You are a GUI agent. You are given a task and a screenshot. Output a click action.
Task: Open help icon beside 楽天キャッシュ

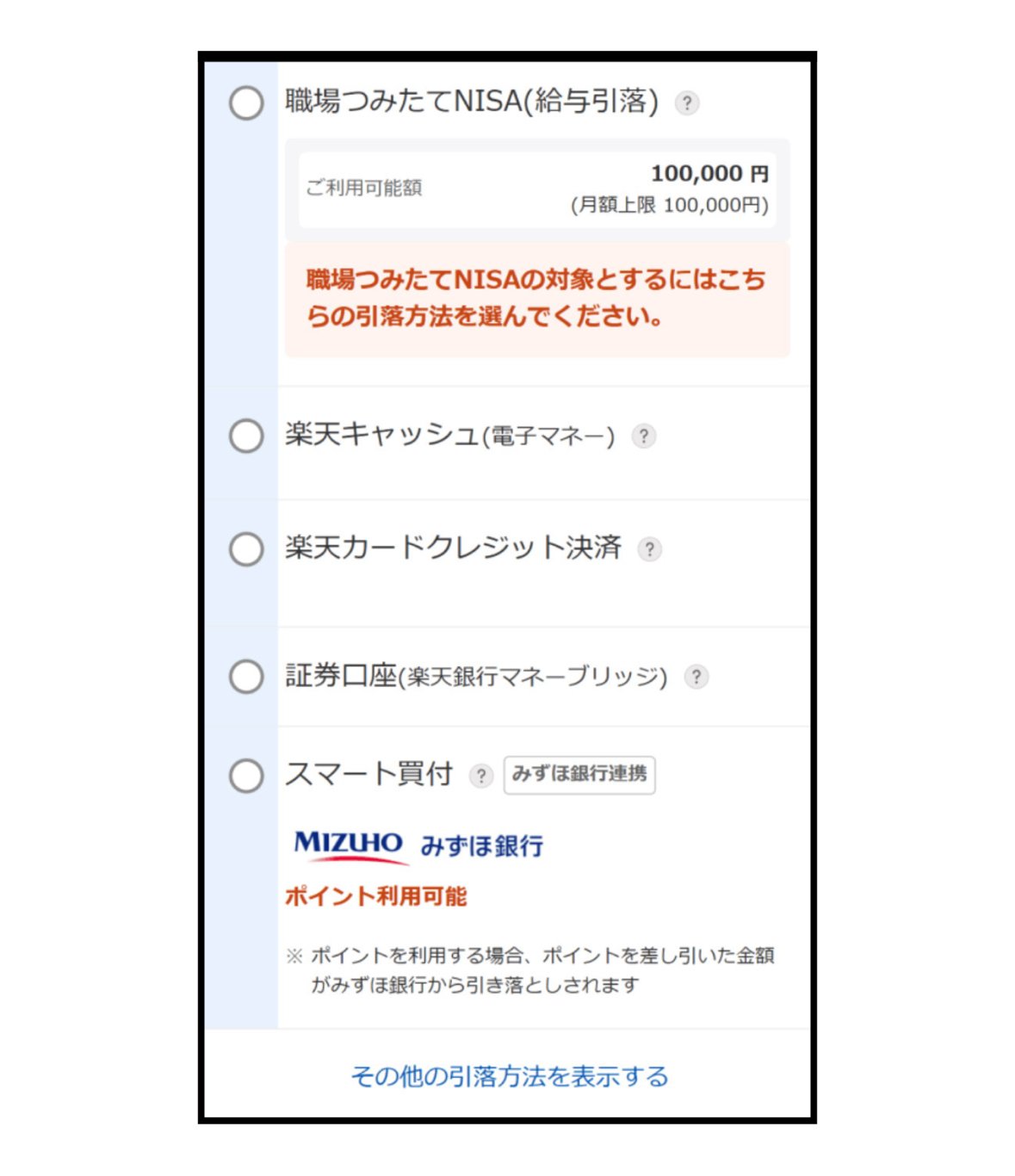(643, 436)
